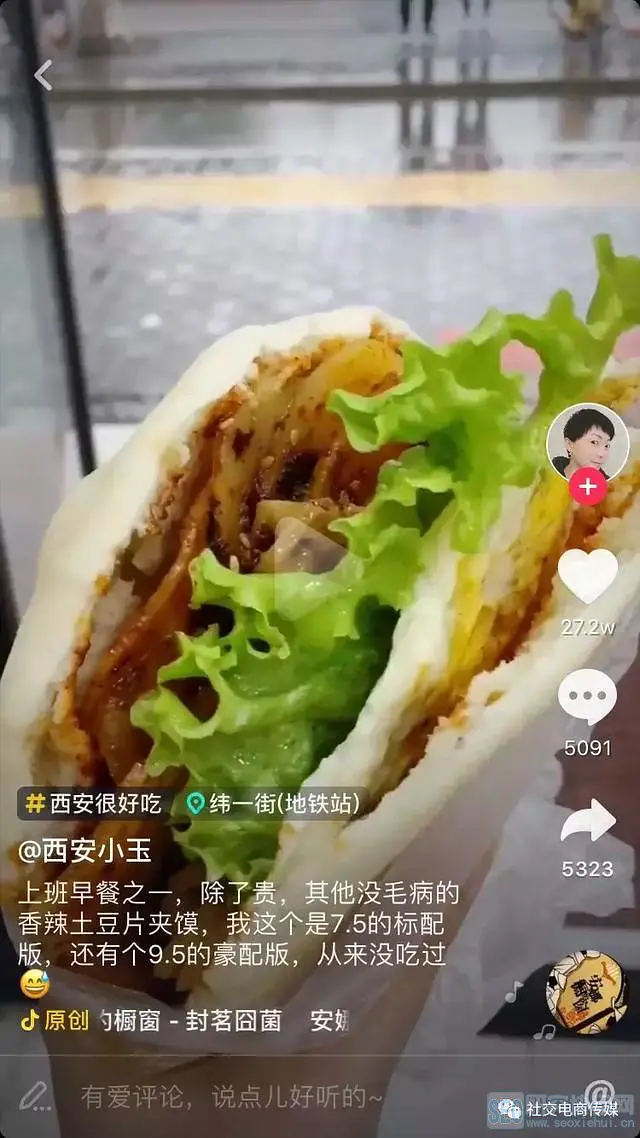Go back using the top-left arrow

[42, 75]
